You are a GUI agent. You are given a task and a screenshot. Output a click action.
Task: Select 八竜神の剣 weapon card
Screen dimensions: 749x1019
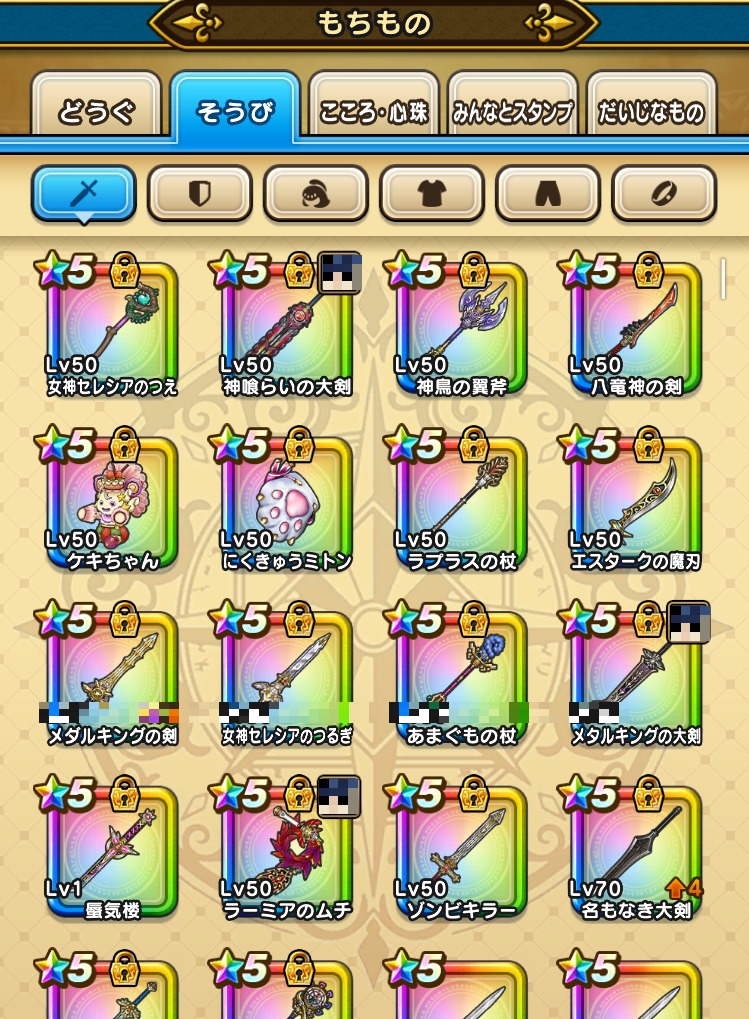tap(635, 328)
